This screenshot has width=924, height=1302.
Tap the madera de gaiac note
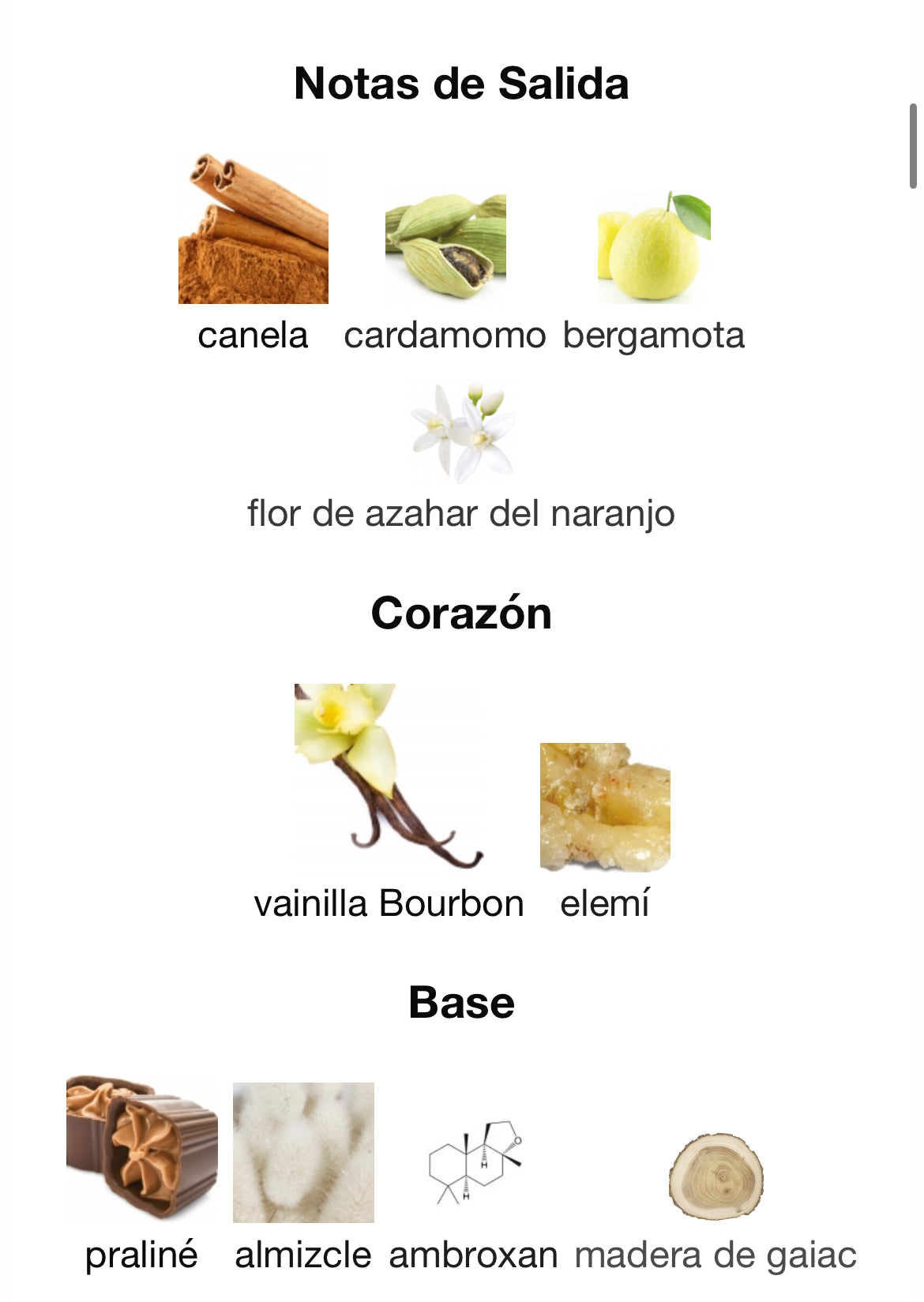coord(716,1176)
